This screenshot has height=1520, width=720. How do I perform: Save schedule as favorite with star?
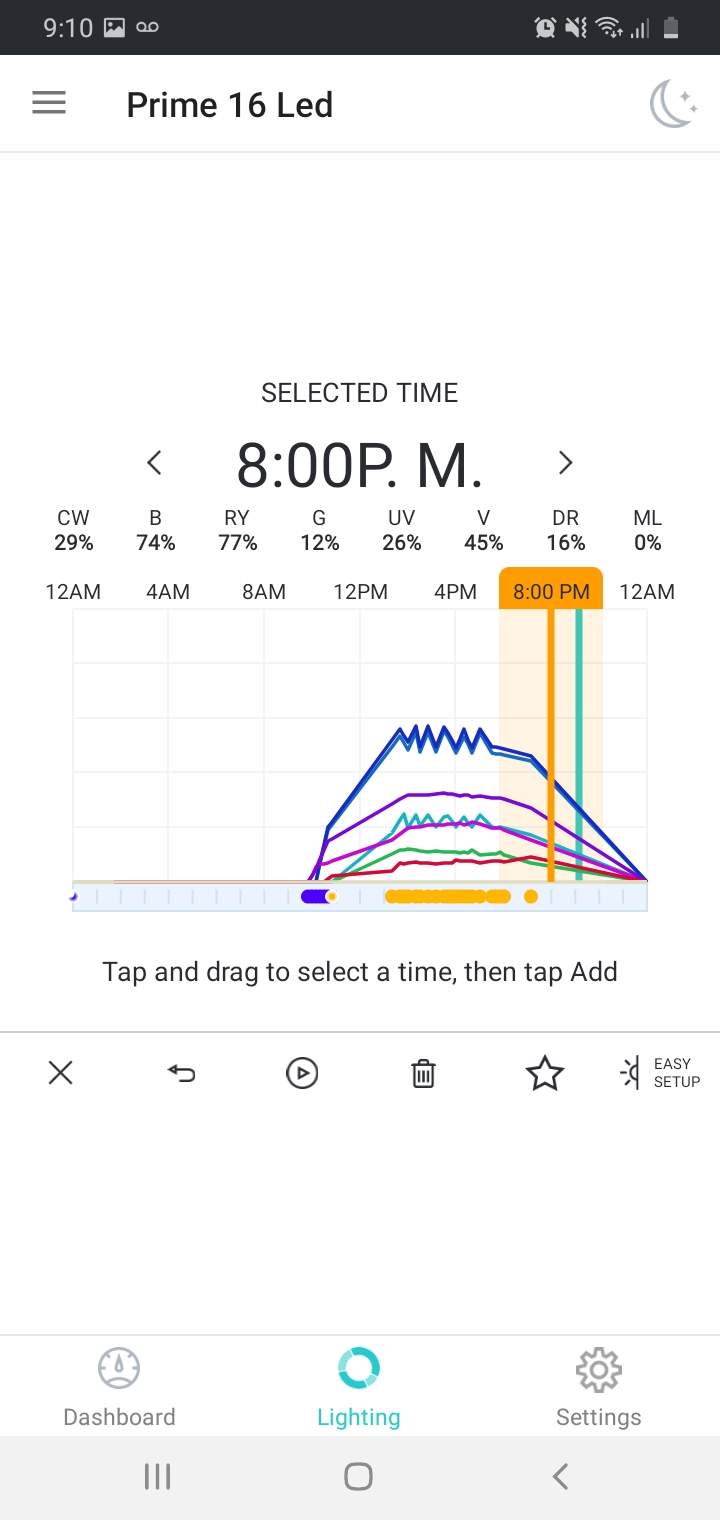point(545,1073)
